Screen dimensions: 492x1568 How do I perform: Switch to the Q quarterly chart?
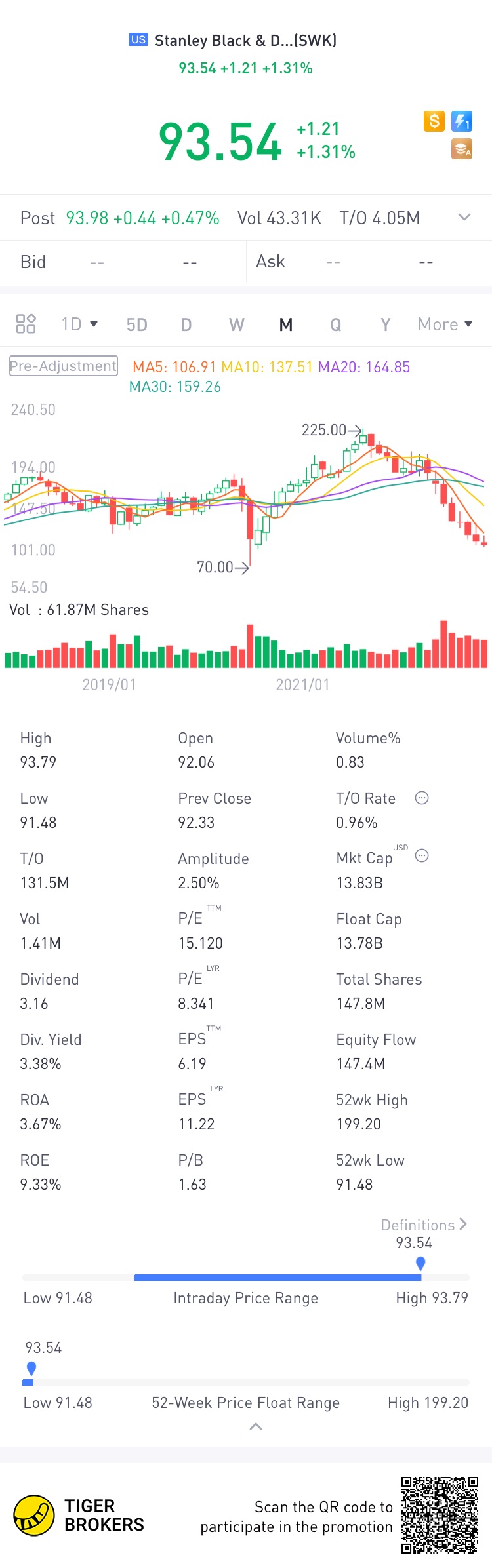click(336, 324)
